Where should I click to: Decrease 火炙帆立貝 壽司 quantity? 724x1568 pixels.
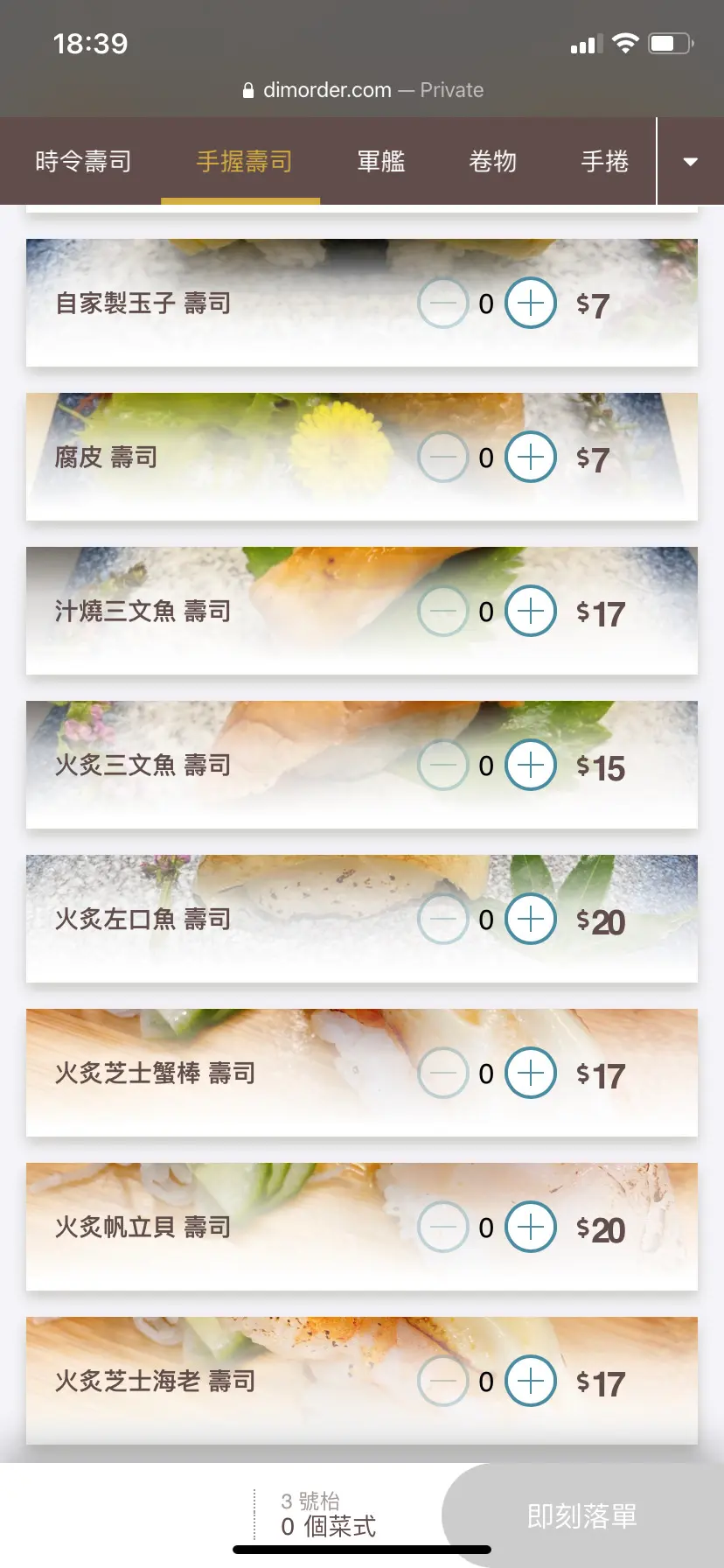[443, 1227]
